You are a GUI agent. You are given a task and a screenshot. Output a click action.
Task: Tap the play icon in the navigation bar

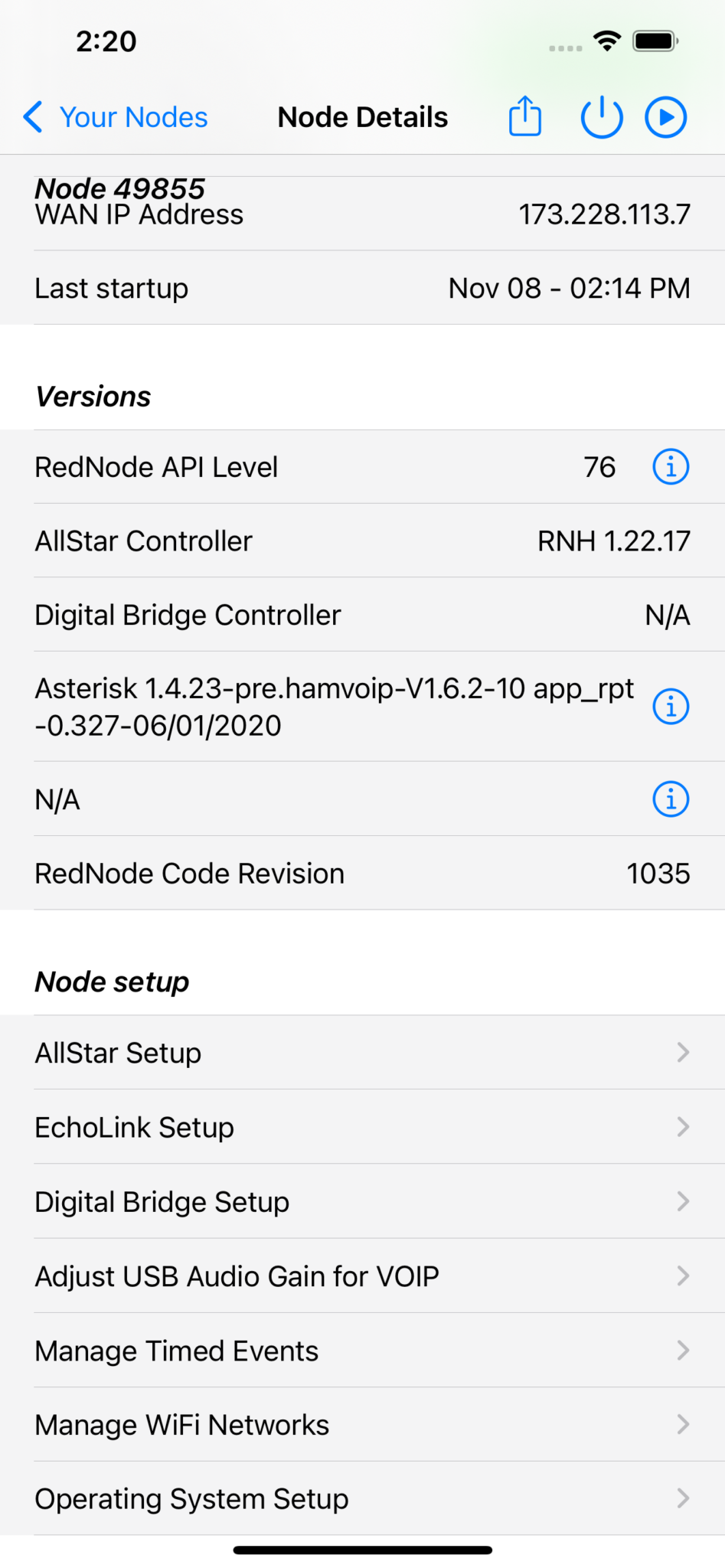(x=665, y=117)
